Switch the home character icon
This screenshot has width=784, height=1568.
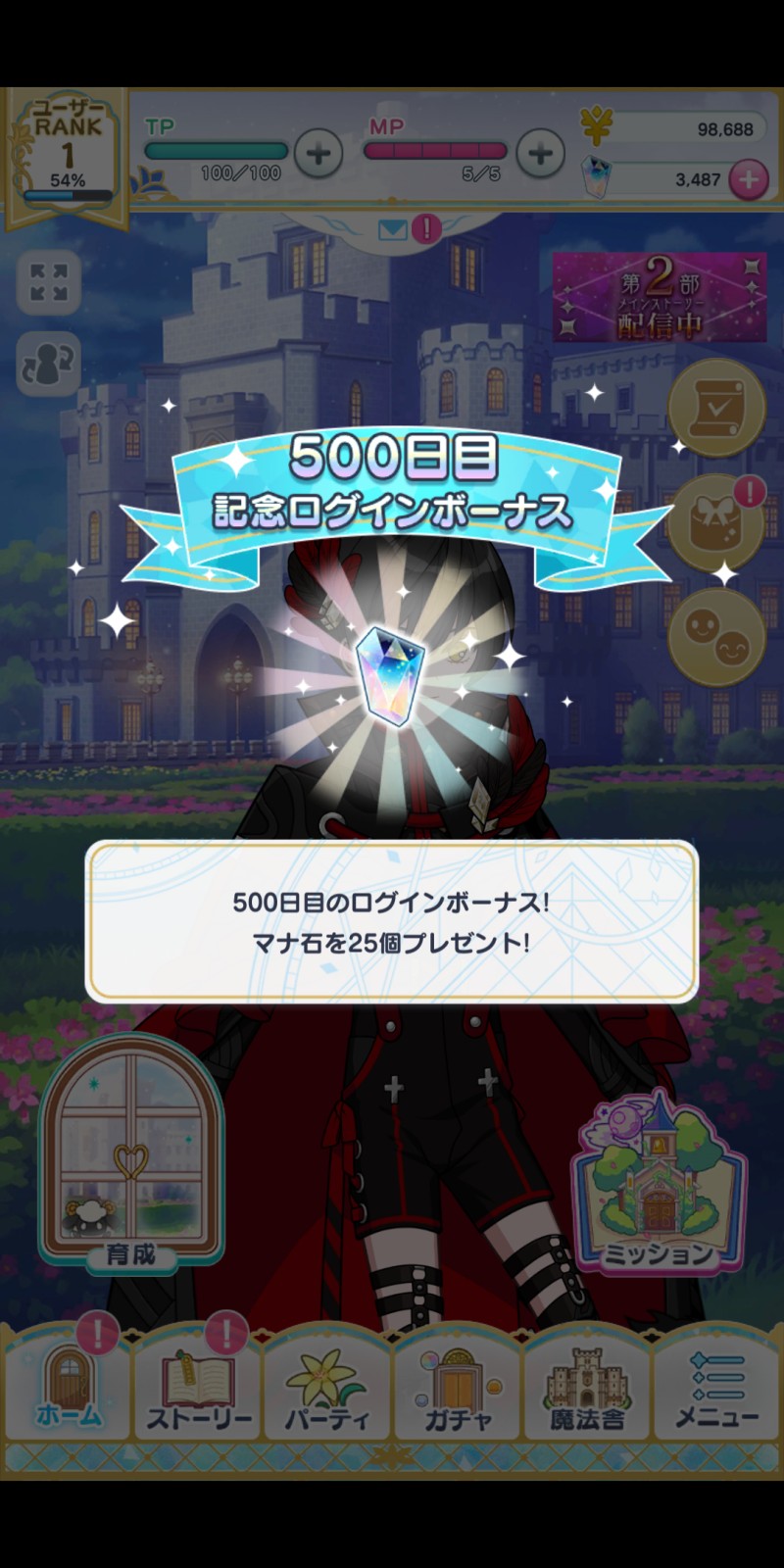pyautogui.click(x=48, y=364)
